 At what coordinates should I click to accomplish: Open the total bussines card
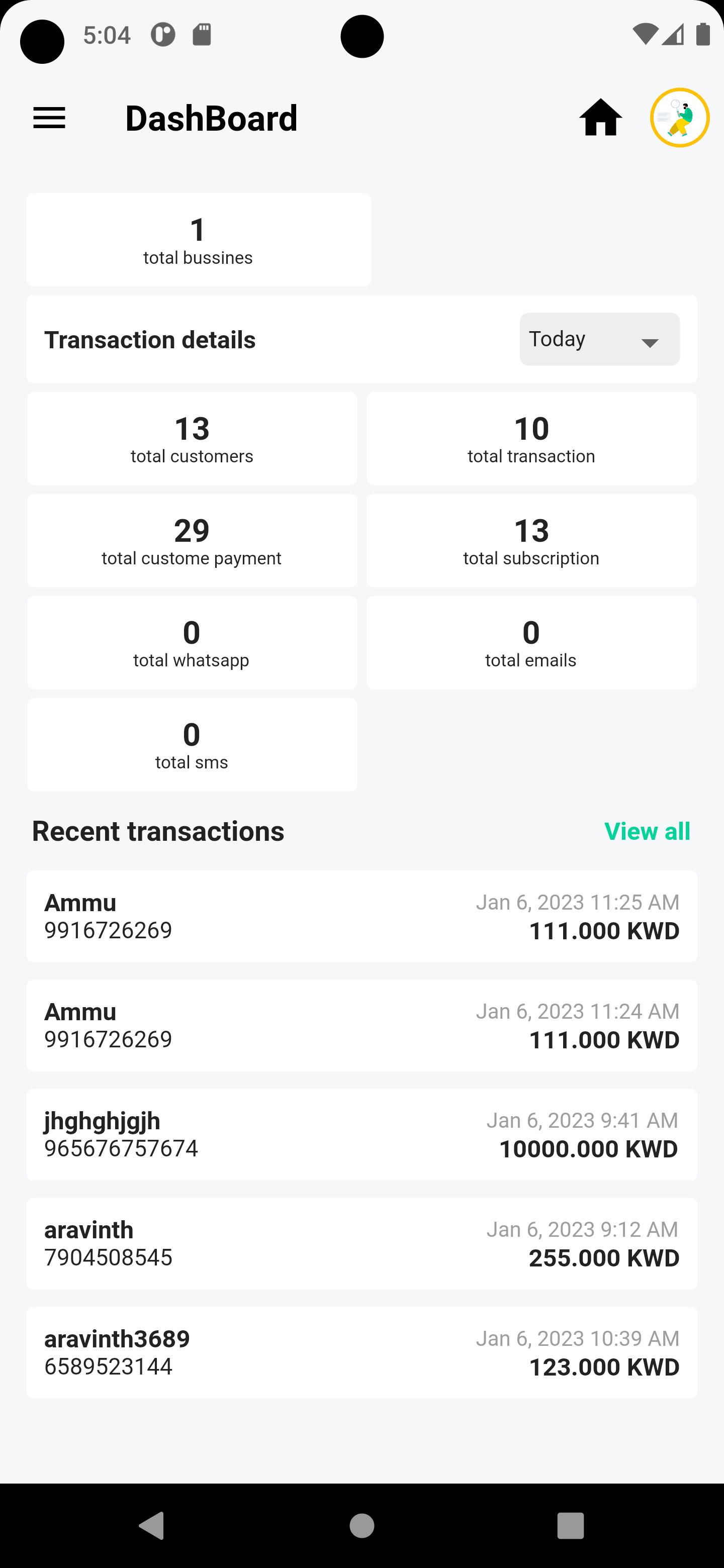(199, 240)
